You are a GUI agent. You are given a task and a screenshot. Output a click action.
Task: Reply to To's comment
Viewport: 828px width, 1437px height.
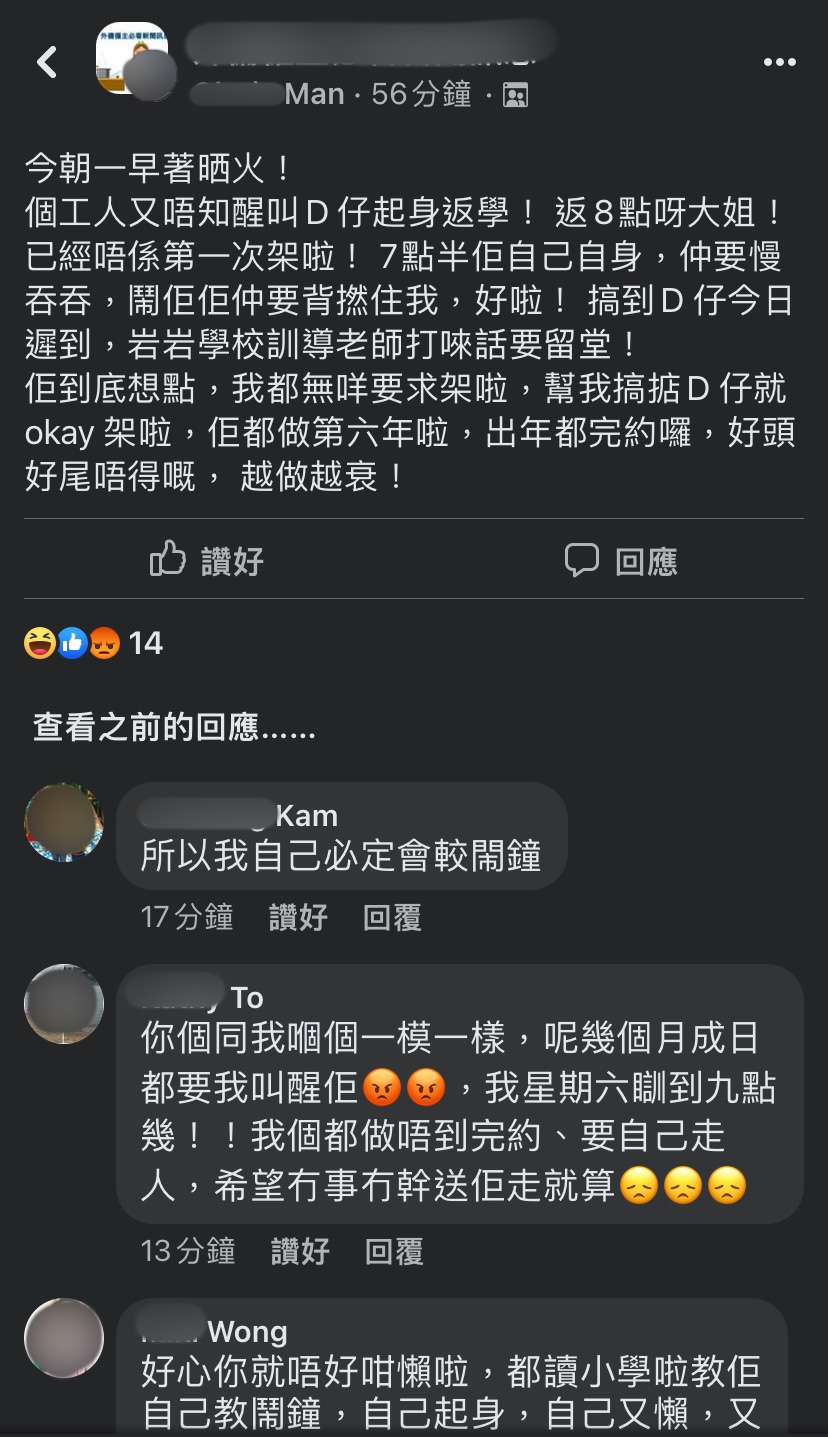(394, 1251)
